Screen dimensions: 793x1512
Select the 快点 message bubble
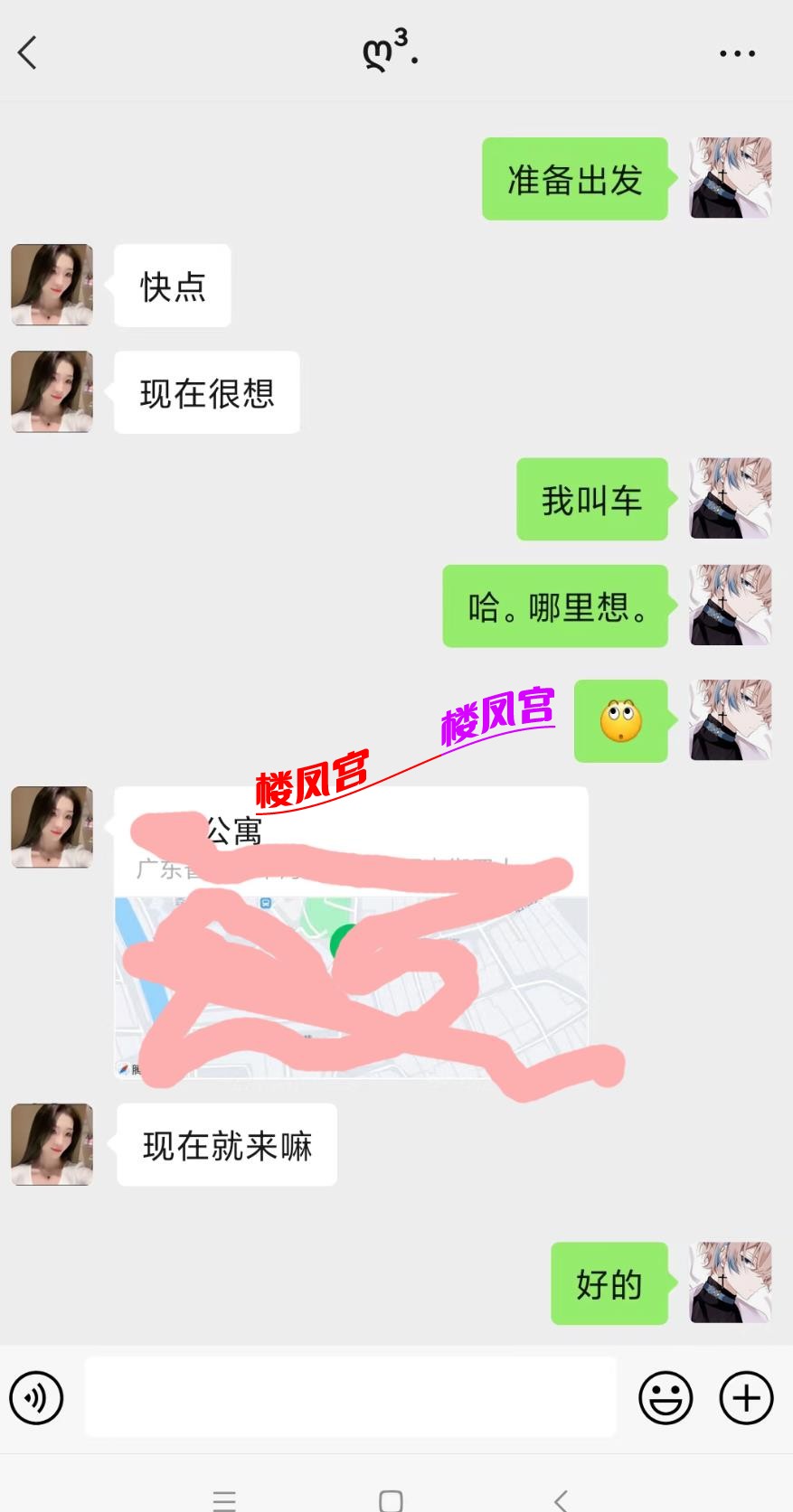[x=172, y=285]
